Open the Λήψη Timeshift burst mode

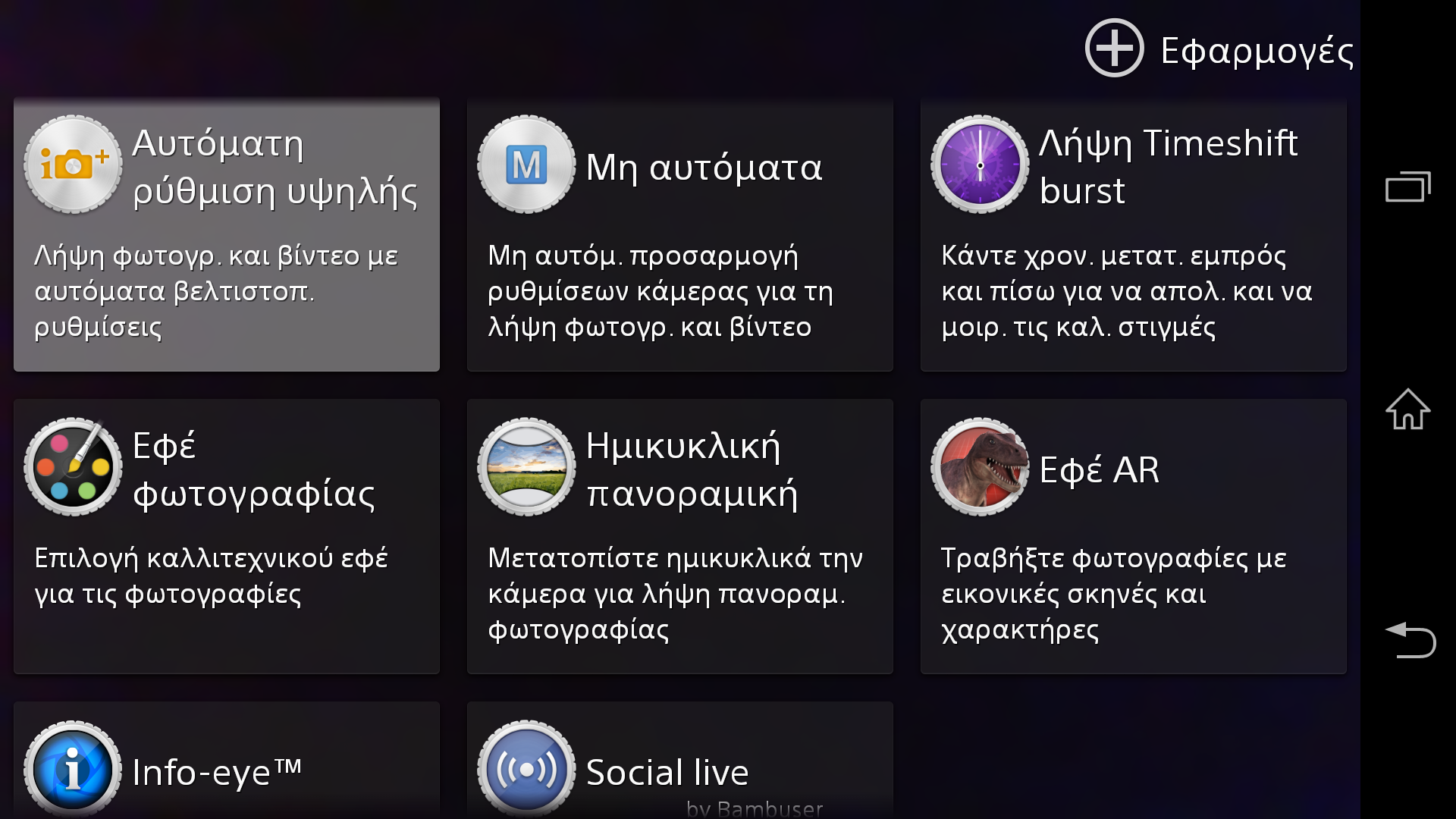point(1133,234)
